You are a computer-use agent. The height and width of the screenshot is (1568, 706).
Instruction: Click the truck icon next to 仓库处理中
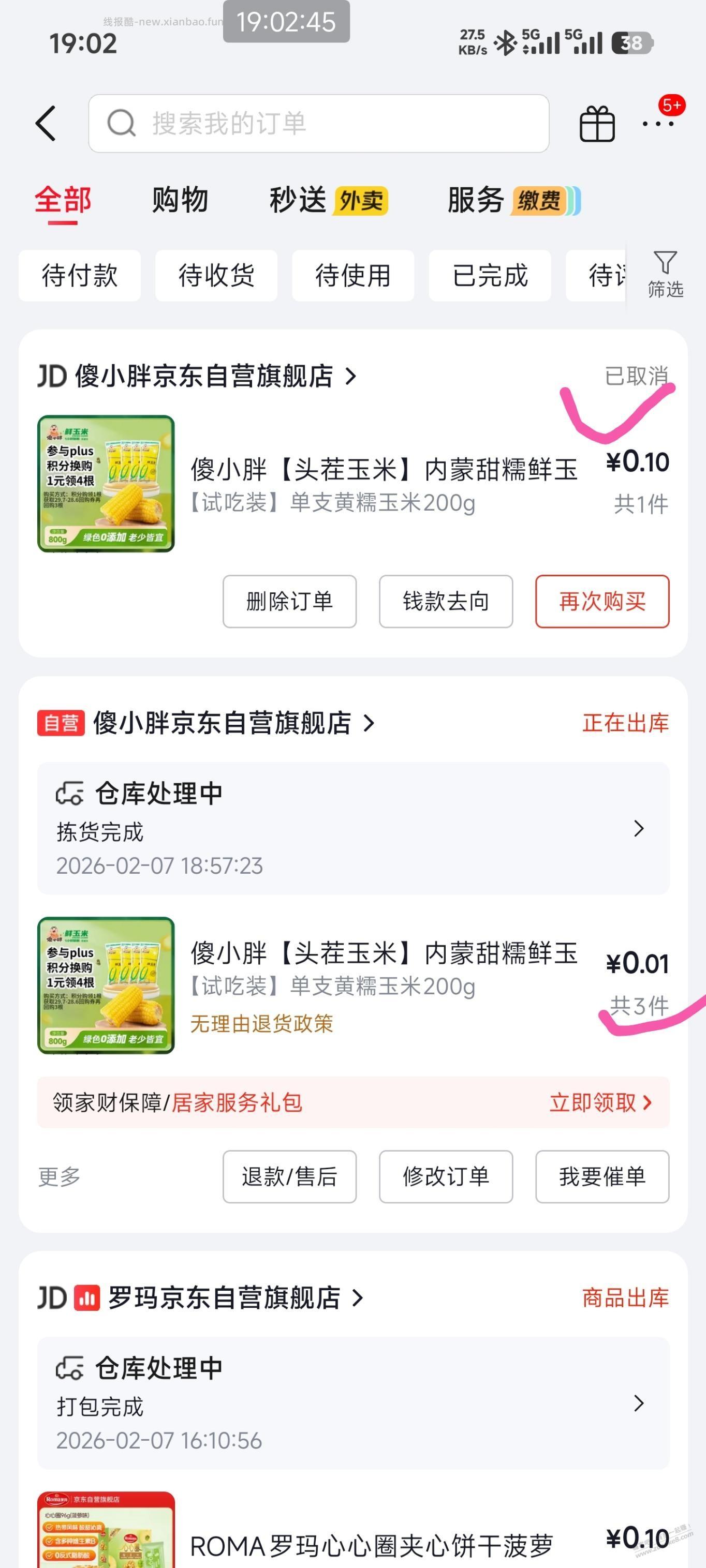coord(69,793)
